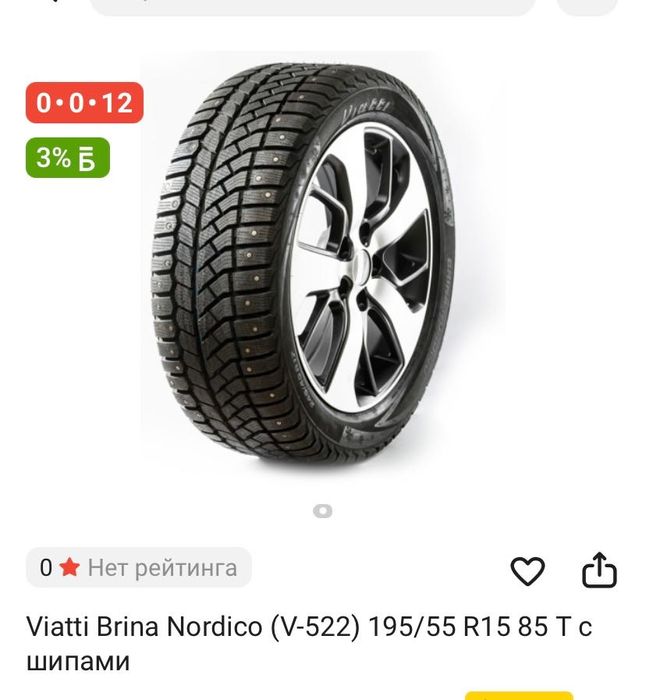Open the "Нет рейтинга" rating chip
This screenshot has width=646, height=700.
coord(139,568)
